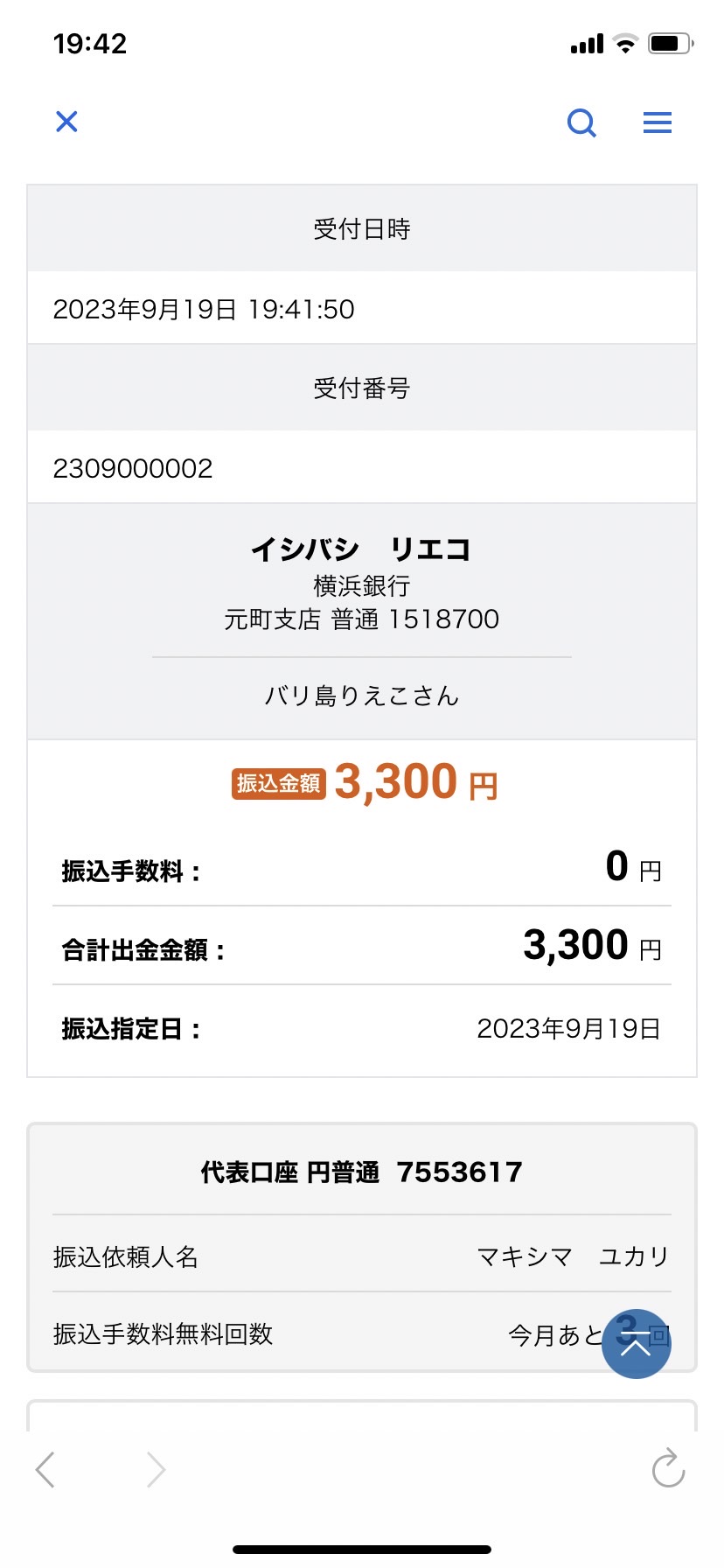
Task: Tap the blue scroll-to-top button
Action: 637,1344
